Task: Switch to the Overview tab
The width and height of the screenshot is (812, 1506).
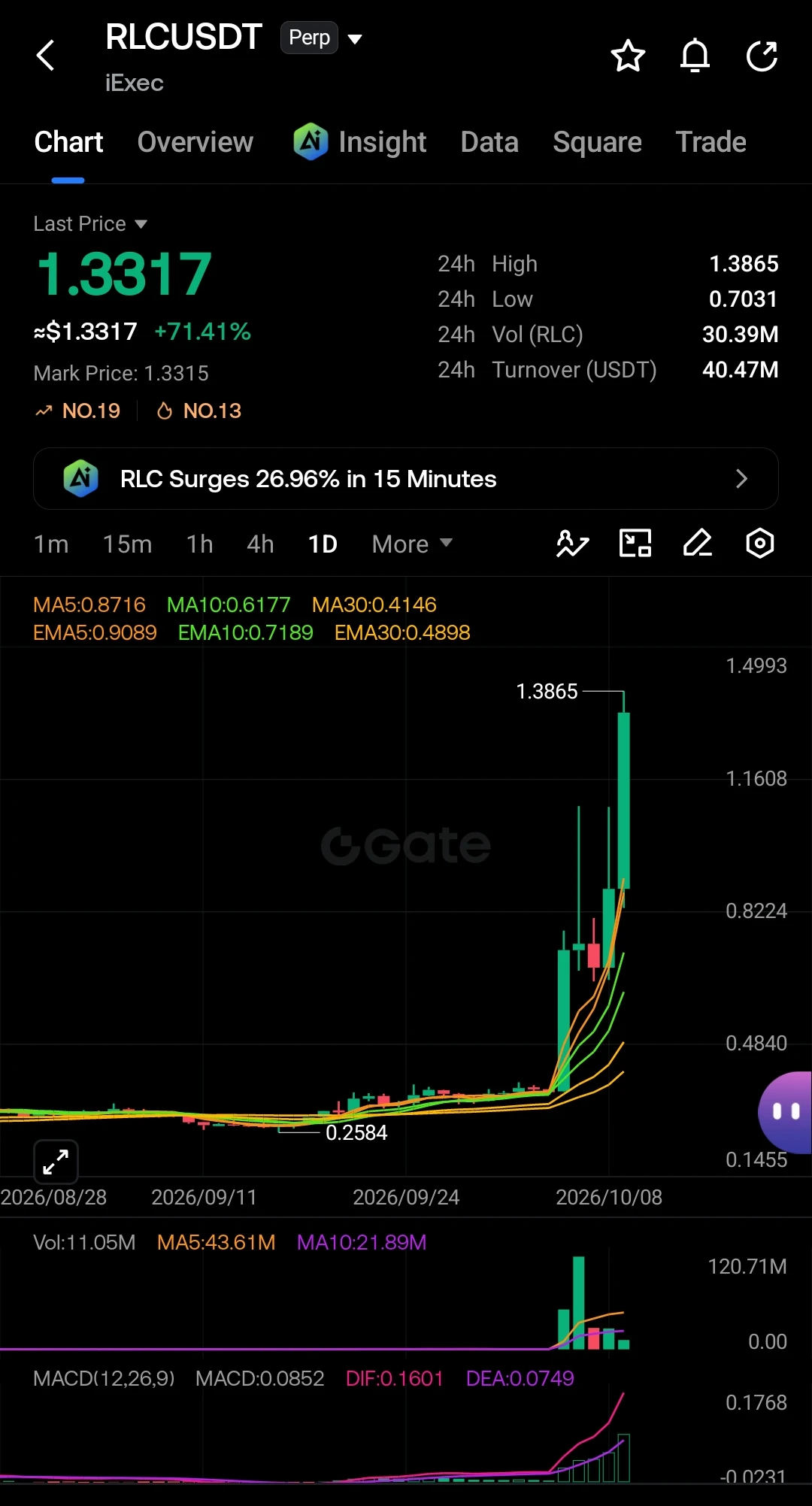Action: coord(195,142)
